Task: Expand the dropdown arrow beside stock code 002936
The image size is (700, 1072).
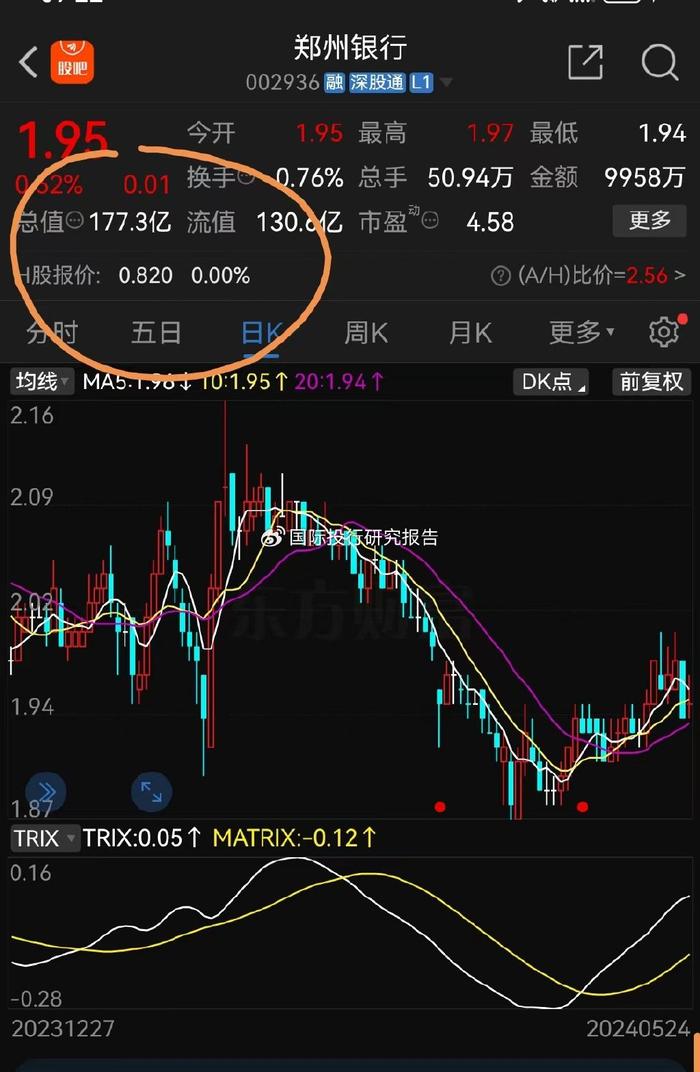Action: (446, 83)
